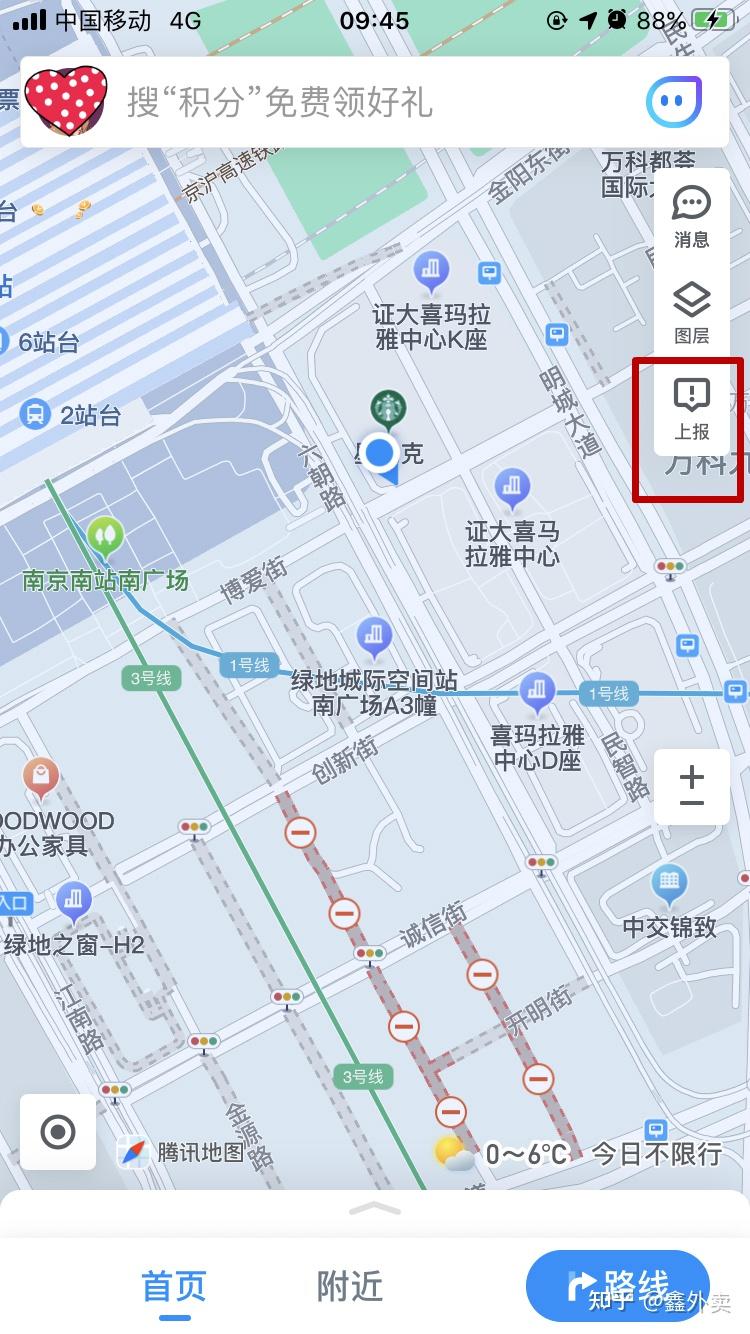
Task: Tap the 中交锦致 building pin
Action: pos(668,883)
